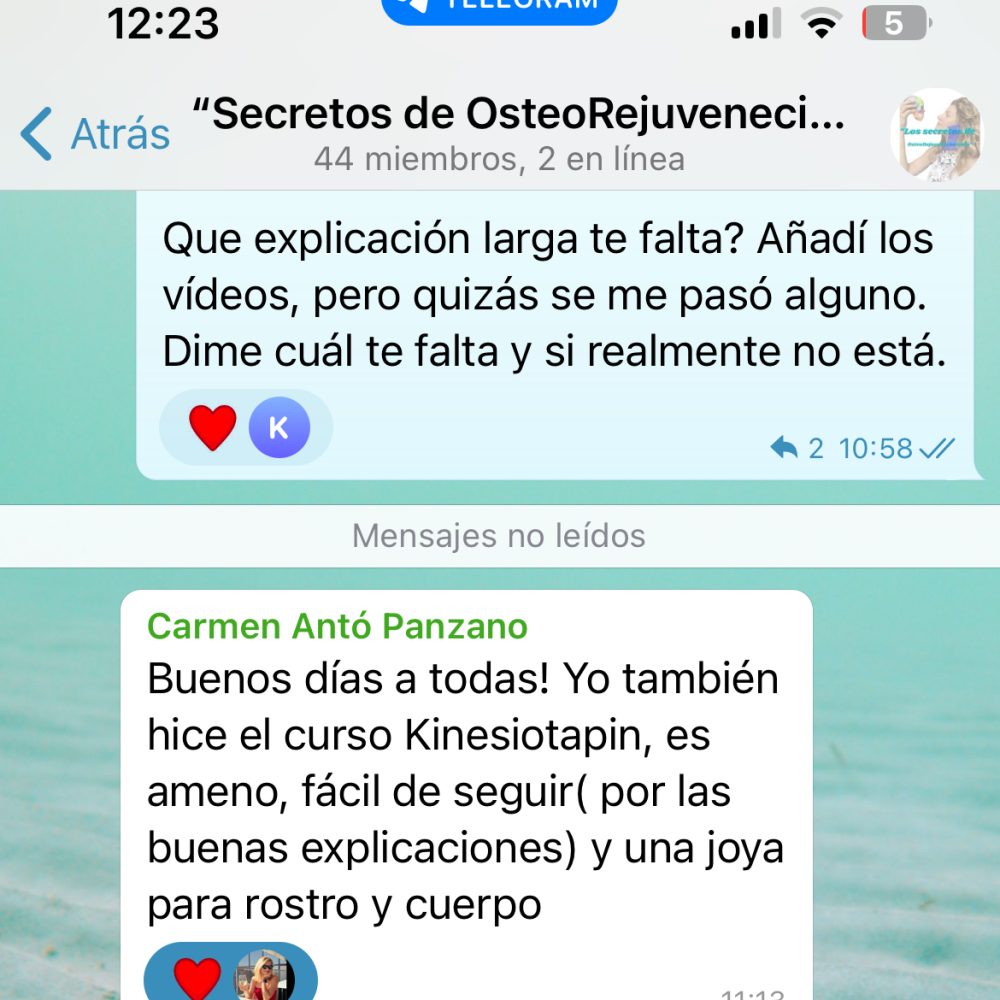
Task: View the 2 replies on the 10:58 message
Action: (799, 449)
